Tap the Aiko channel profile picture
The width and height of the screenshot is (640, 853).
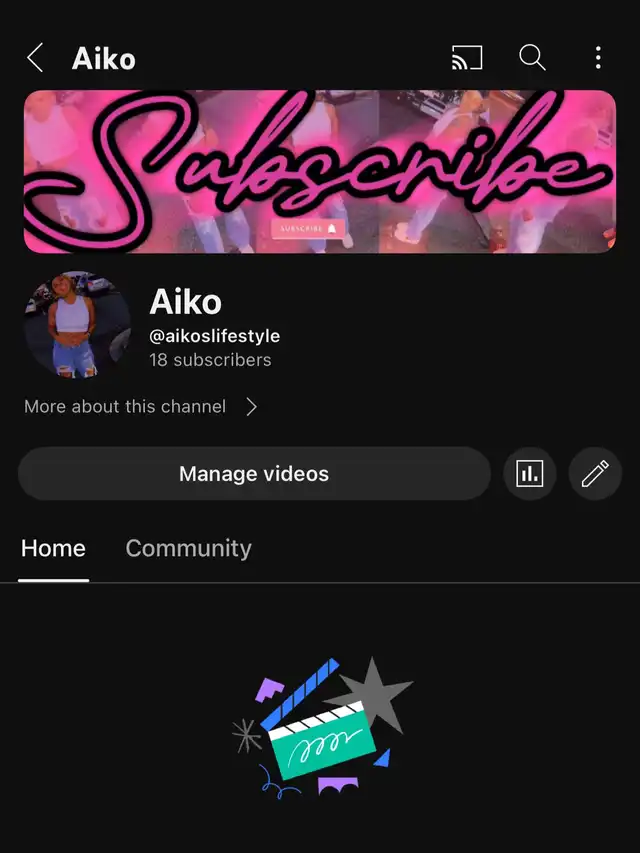(77, 325)
